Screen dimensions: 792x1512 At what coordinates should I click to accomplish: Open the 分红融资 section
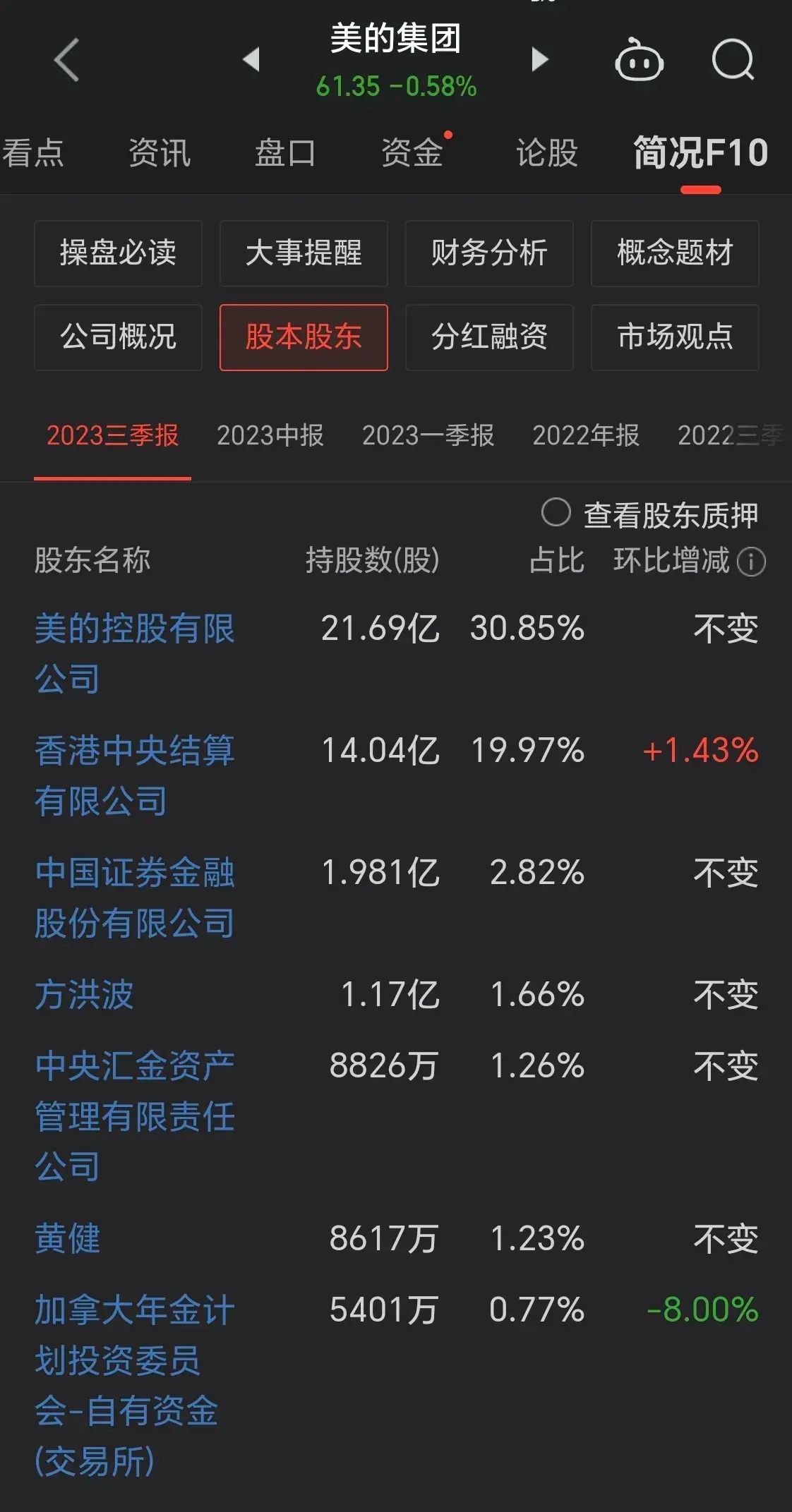pyautogui.click(x=488, y=338)
